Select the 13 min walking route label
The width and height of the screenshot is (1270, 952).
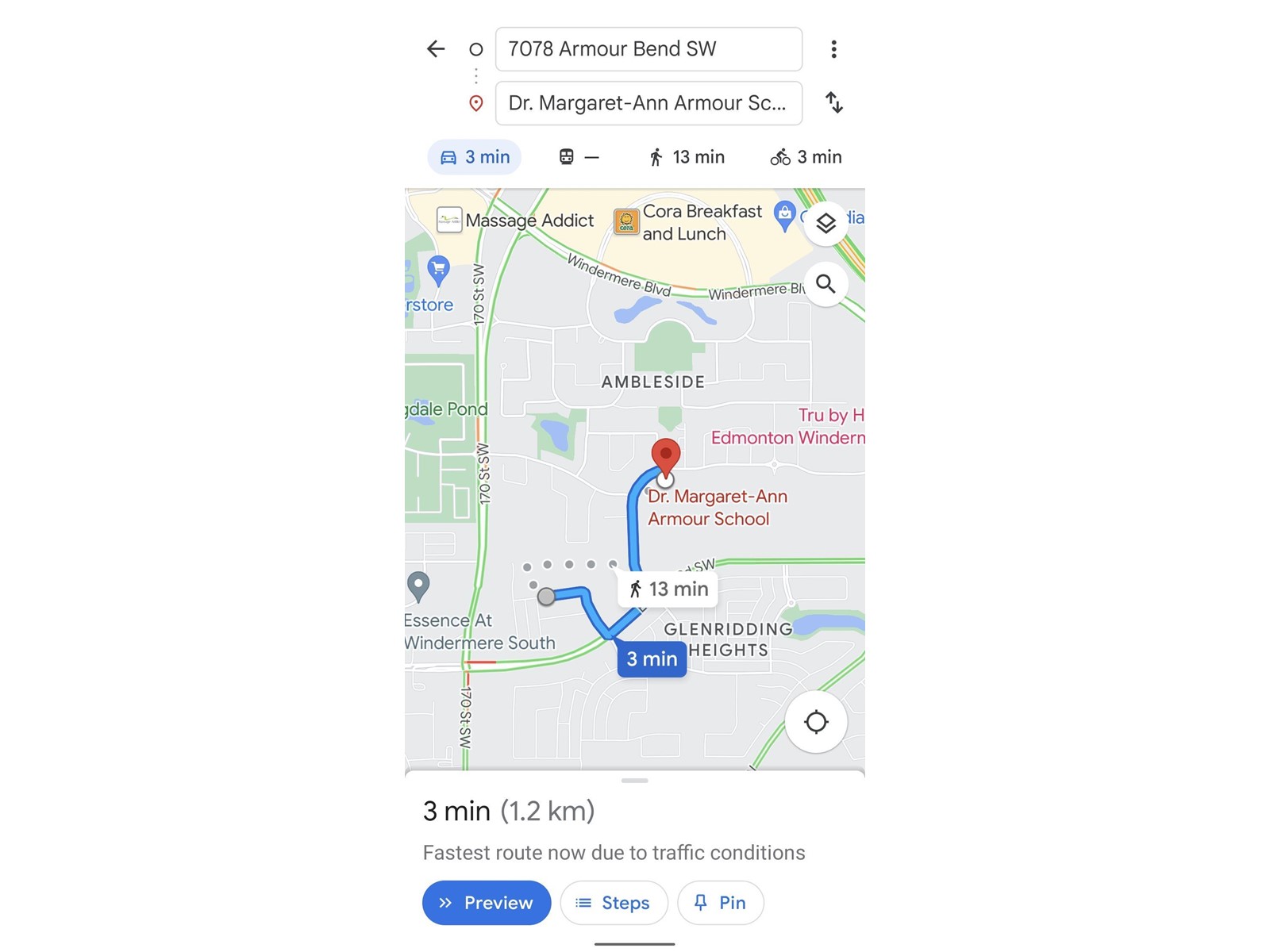pos(668,589)
